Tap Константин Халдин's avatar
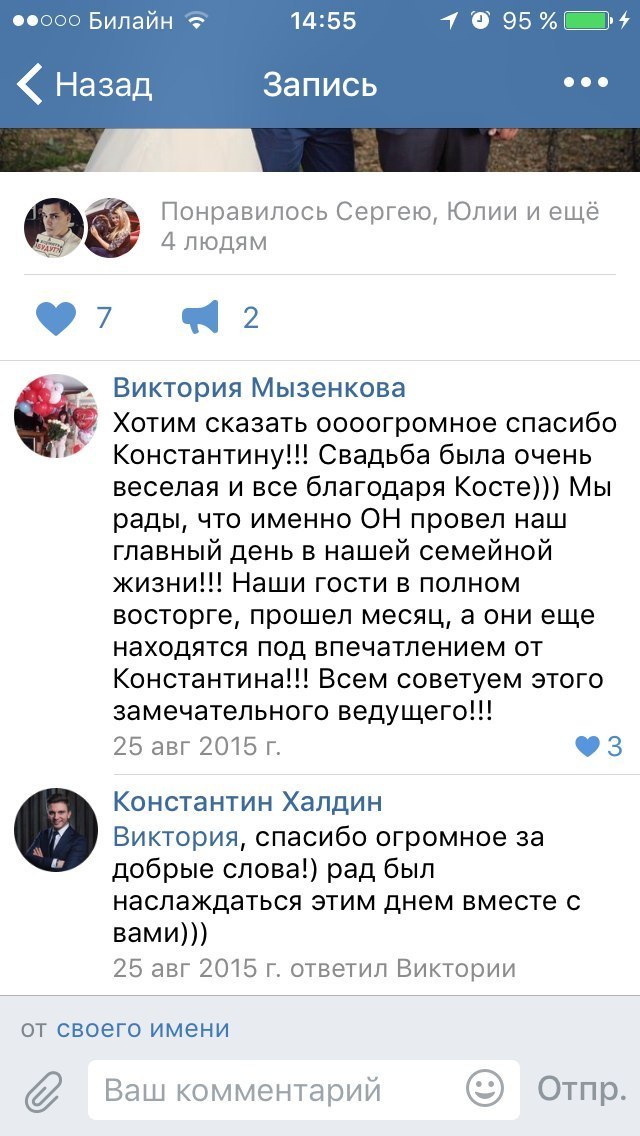This screenshot has height=1136, width=640. 55,830
